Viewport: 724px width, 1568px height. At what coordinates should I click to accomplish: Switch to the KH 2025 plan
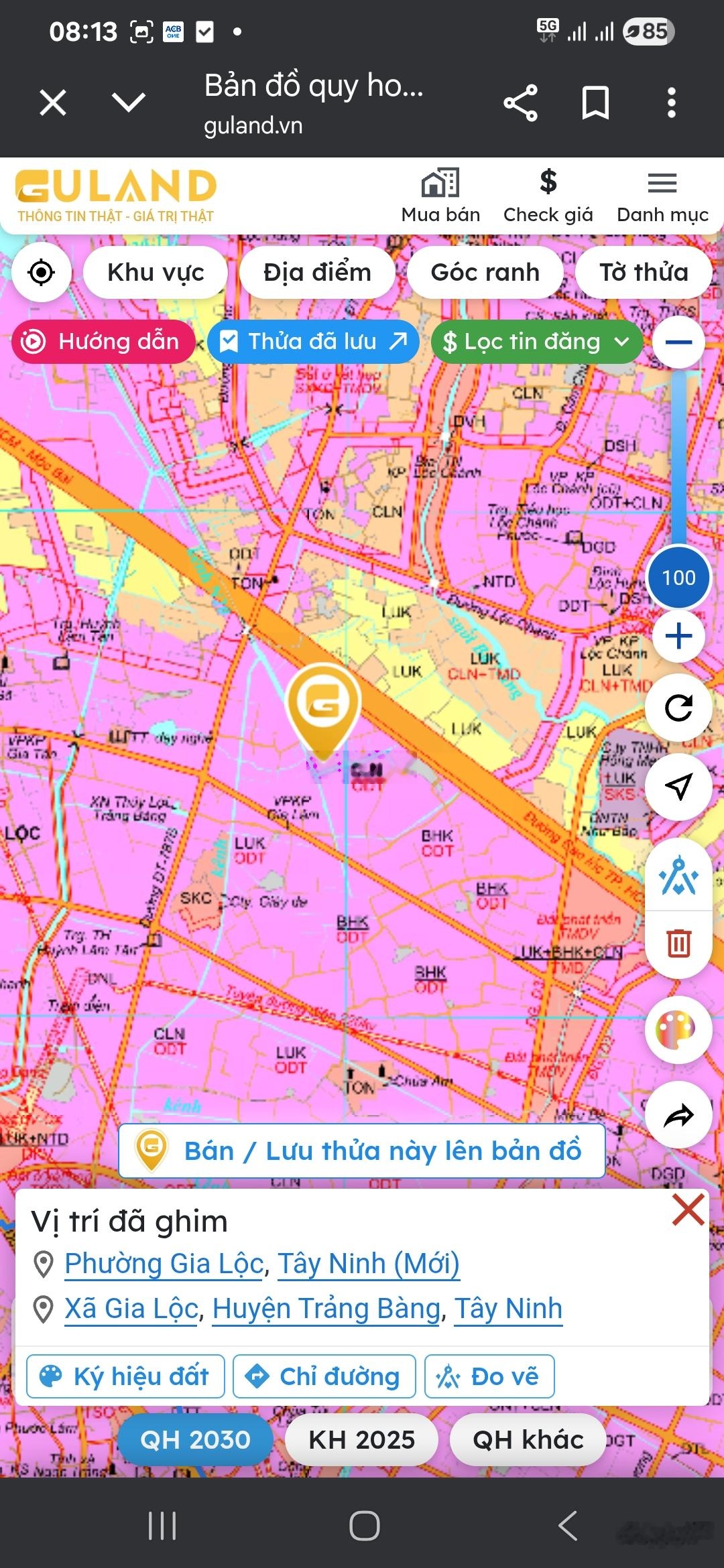click(361, 1439)
